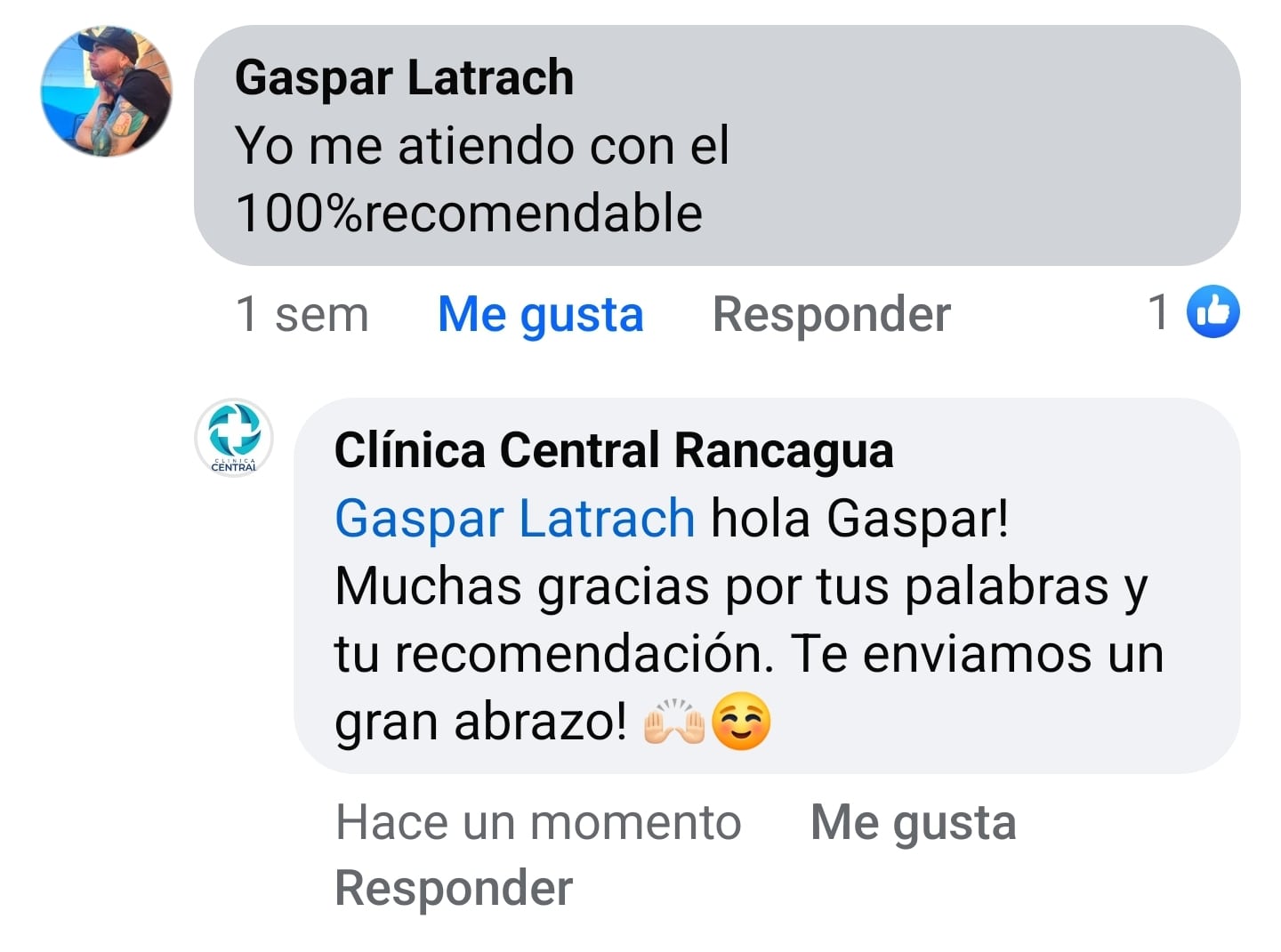Open Clínica Central Rancagua page from name
The image size is (1281, 952).
613,449
